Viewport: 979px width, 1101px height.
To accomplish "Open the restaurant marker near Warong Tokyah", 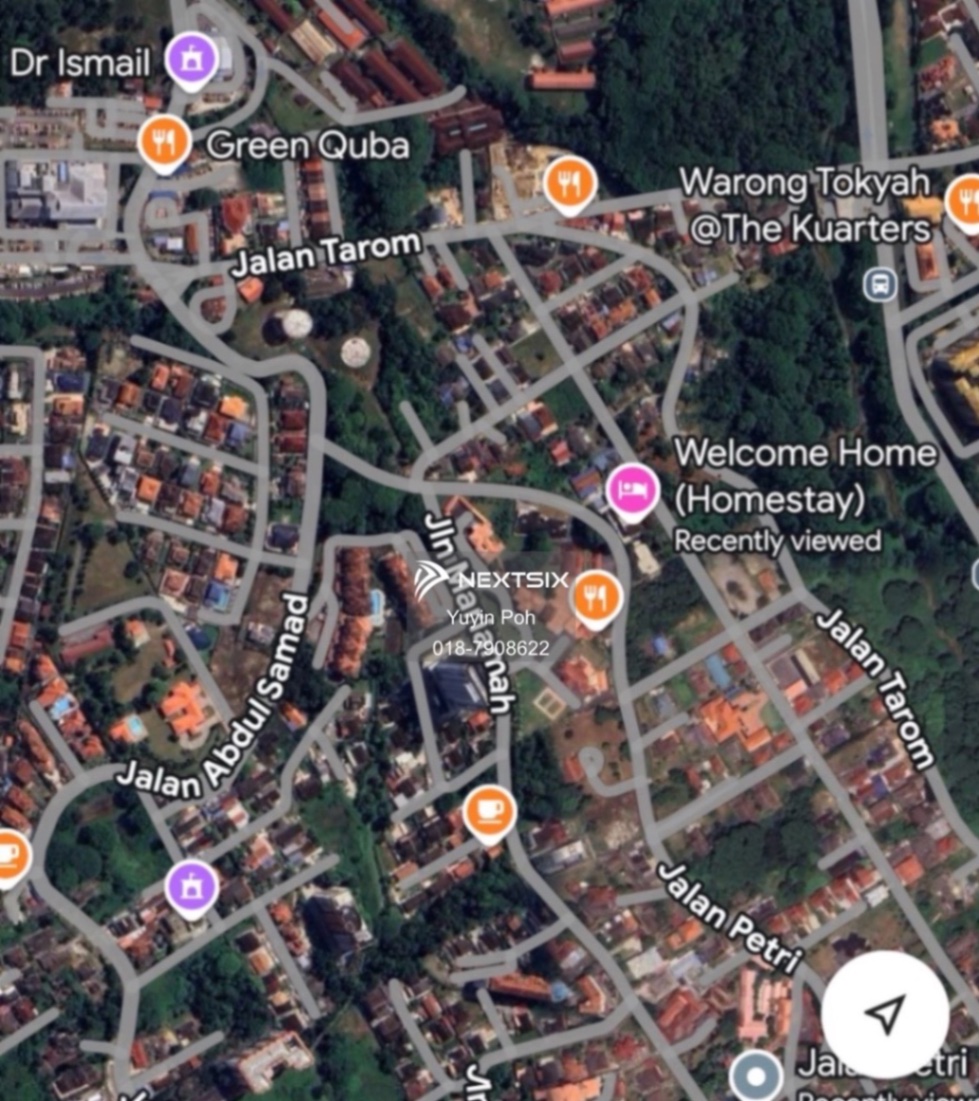I will [x=569, y=184].
